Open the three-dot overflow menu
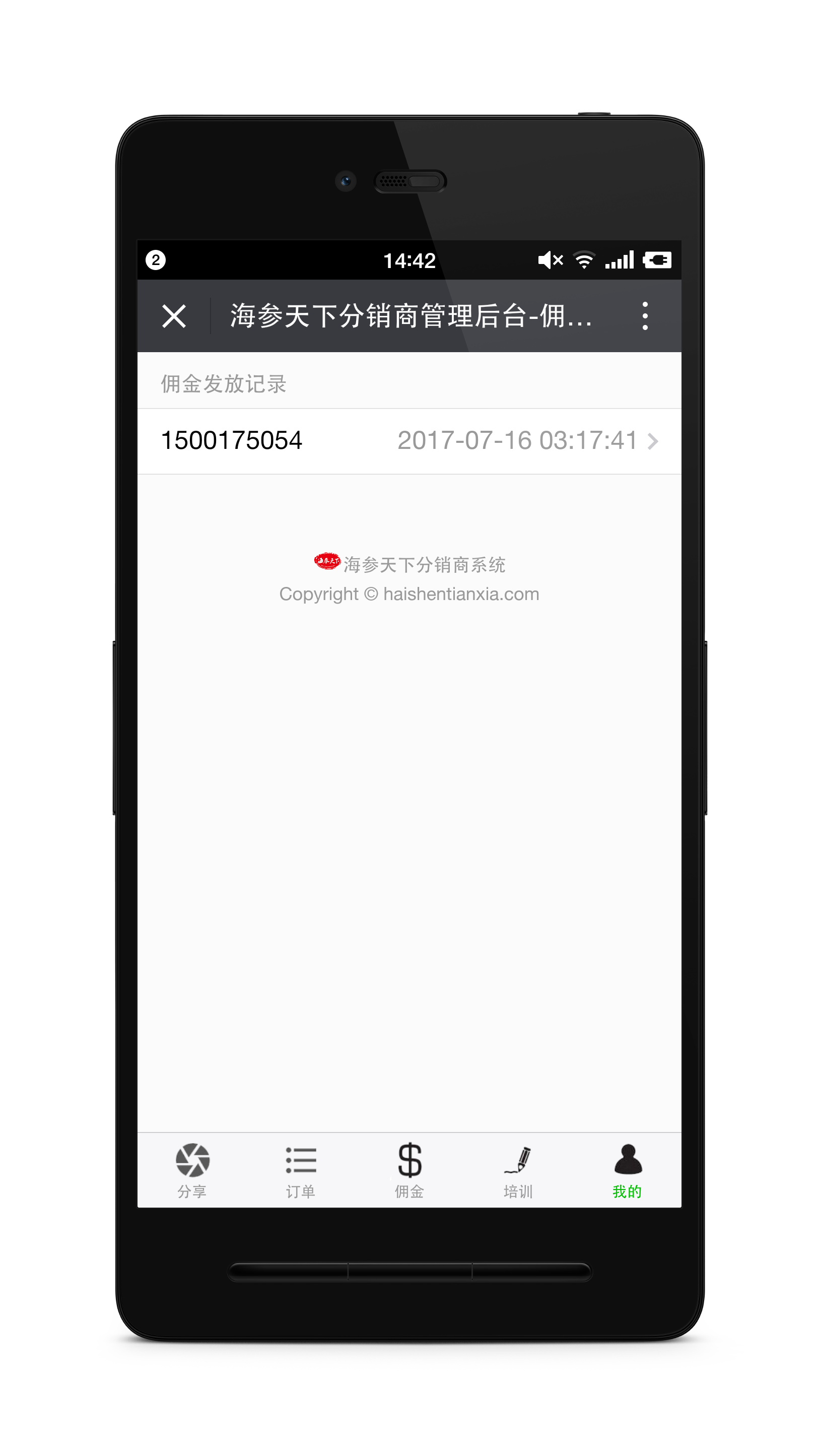819x1456 pixels. point(644,316)
